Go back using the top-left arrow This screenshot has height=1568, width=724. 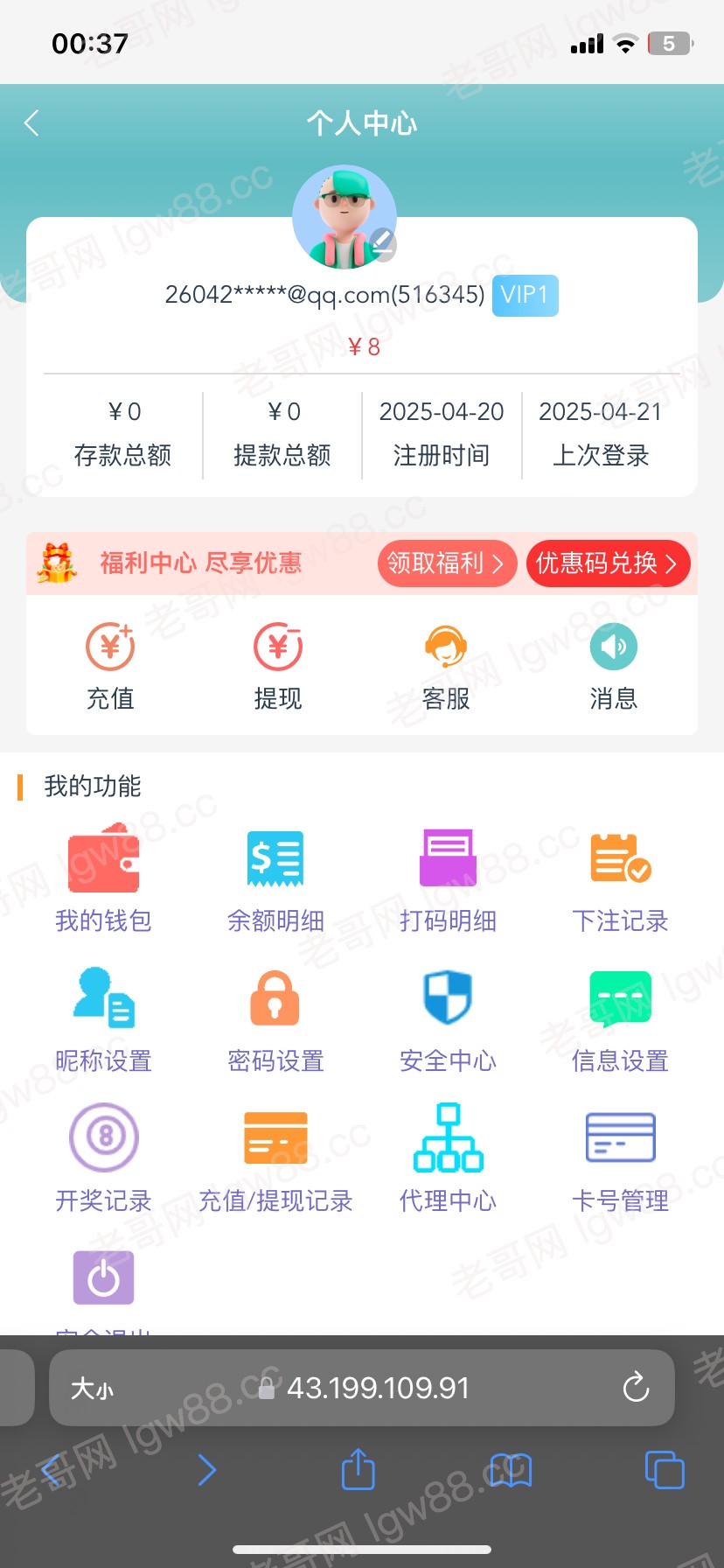[x=32, y=123]
